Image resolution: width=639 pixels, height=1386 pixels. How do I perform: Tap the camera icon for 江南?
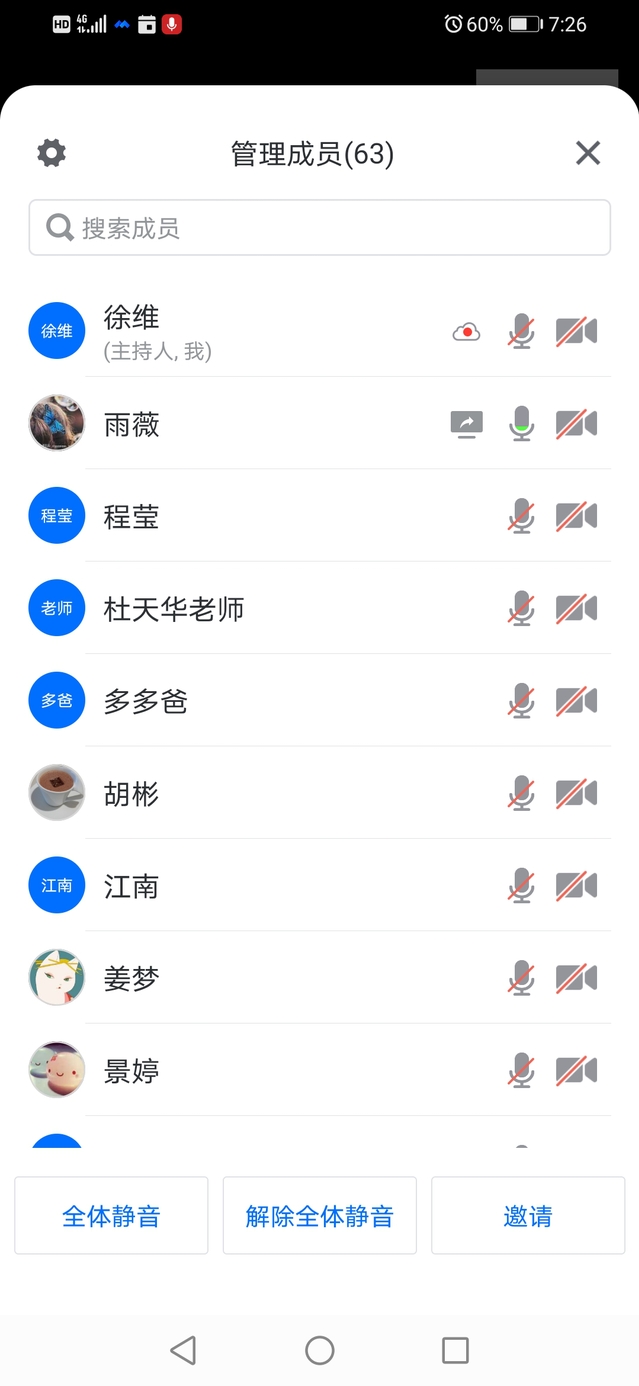(x=576, y=886)
